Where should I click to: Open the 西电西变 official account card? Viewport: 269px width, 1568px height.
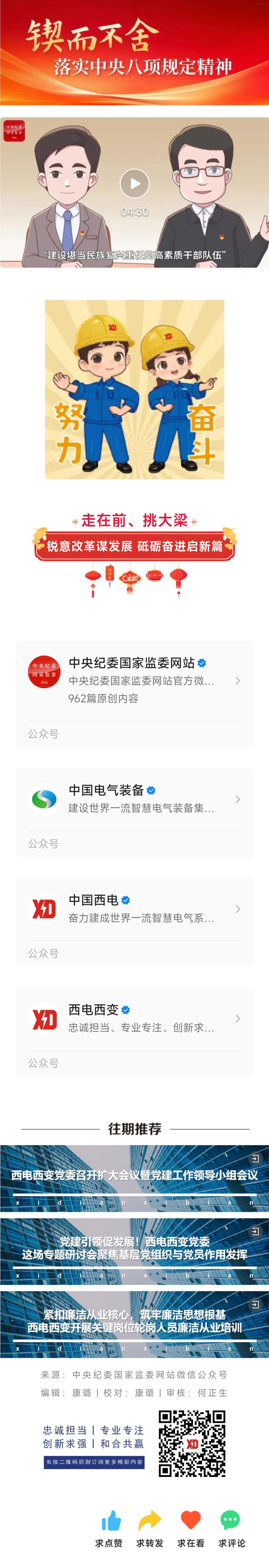click(134, 1018)
